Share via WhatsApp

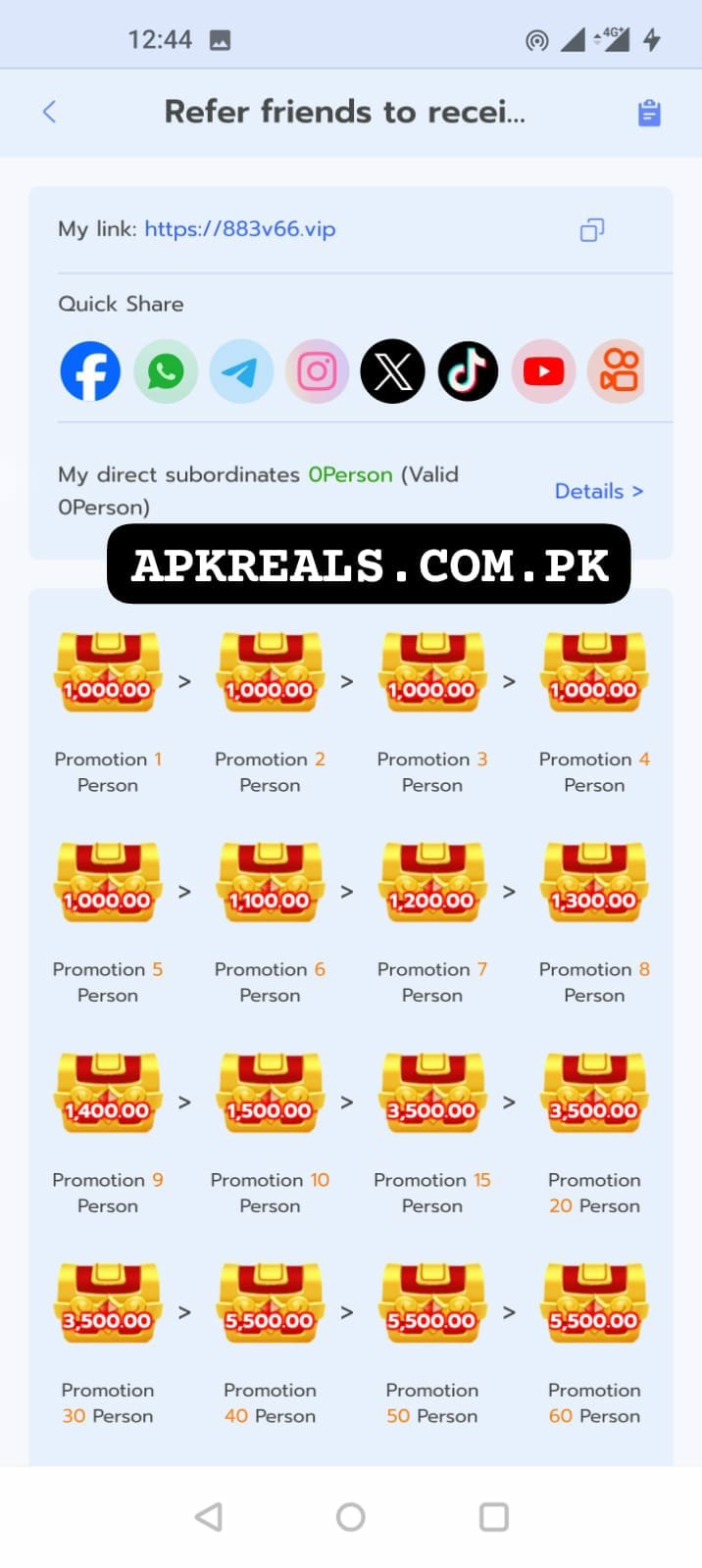click(166, 371)
